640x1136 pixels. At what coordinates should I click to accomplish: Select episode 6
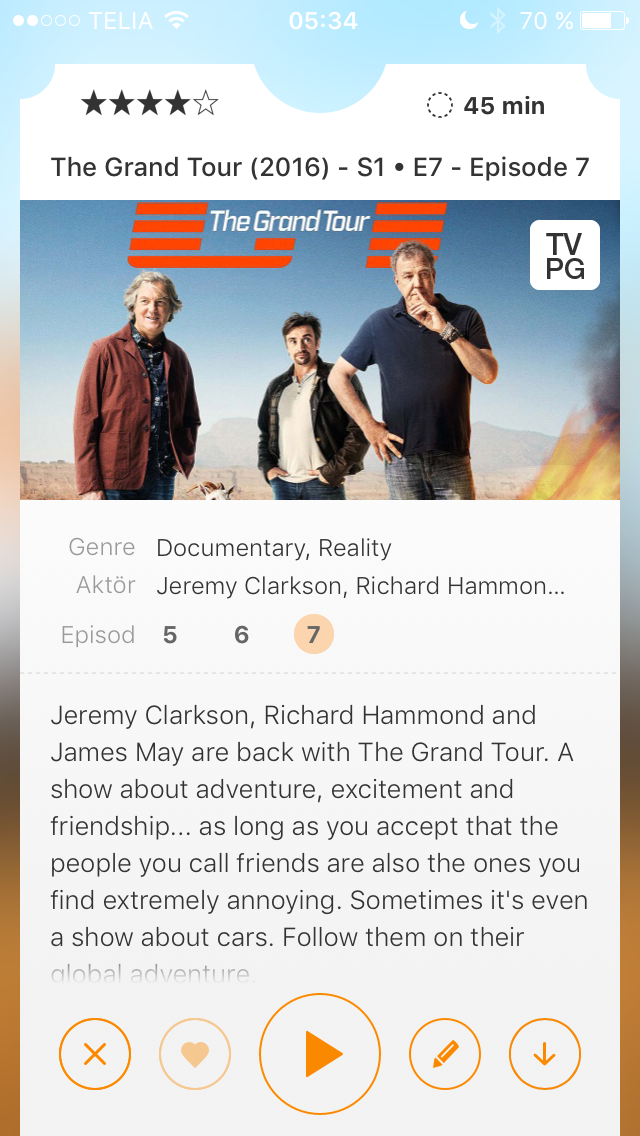click(x=241, y=635)
